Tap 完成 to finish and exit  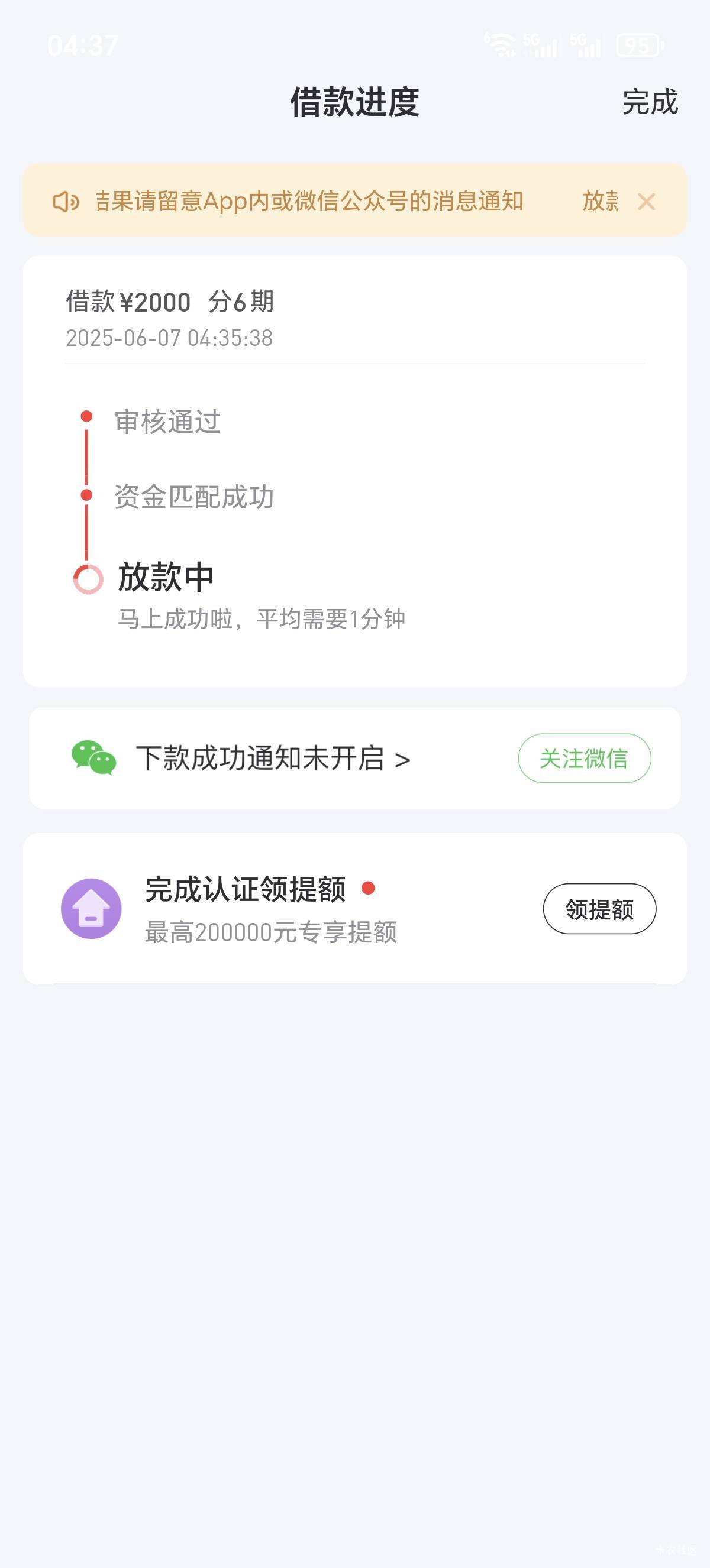pyautogui.click(x=650, y=102)
